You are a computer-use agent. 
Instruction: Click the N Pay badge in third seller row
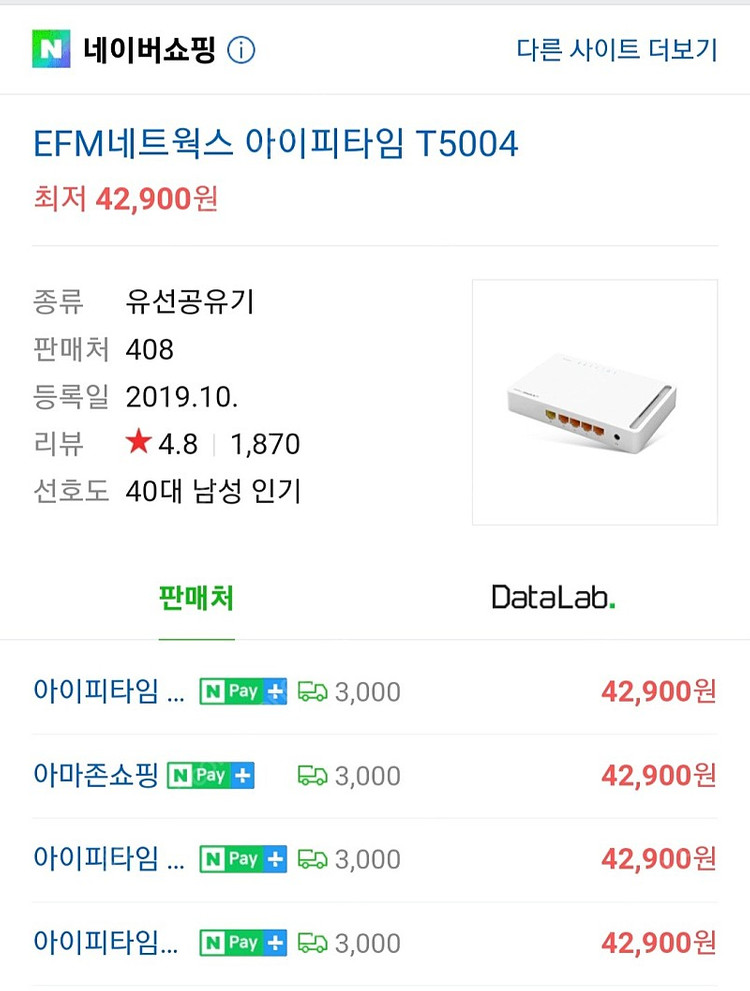[231, 859]
